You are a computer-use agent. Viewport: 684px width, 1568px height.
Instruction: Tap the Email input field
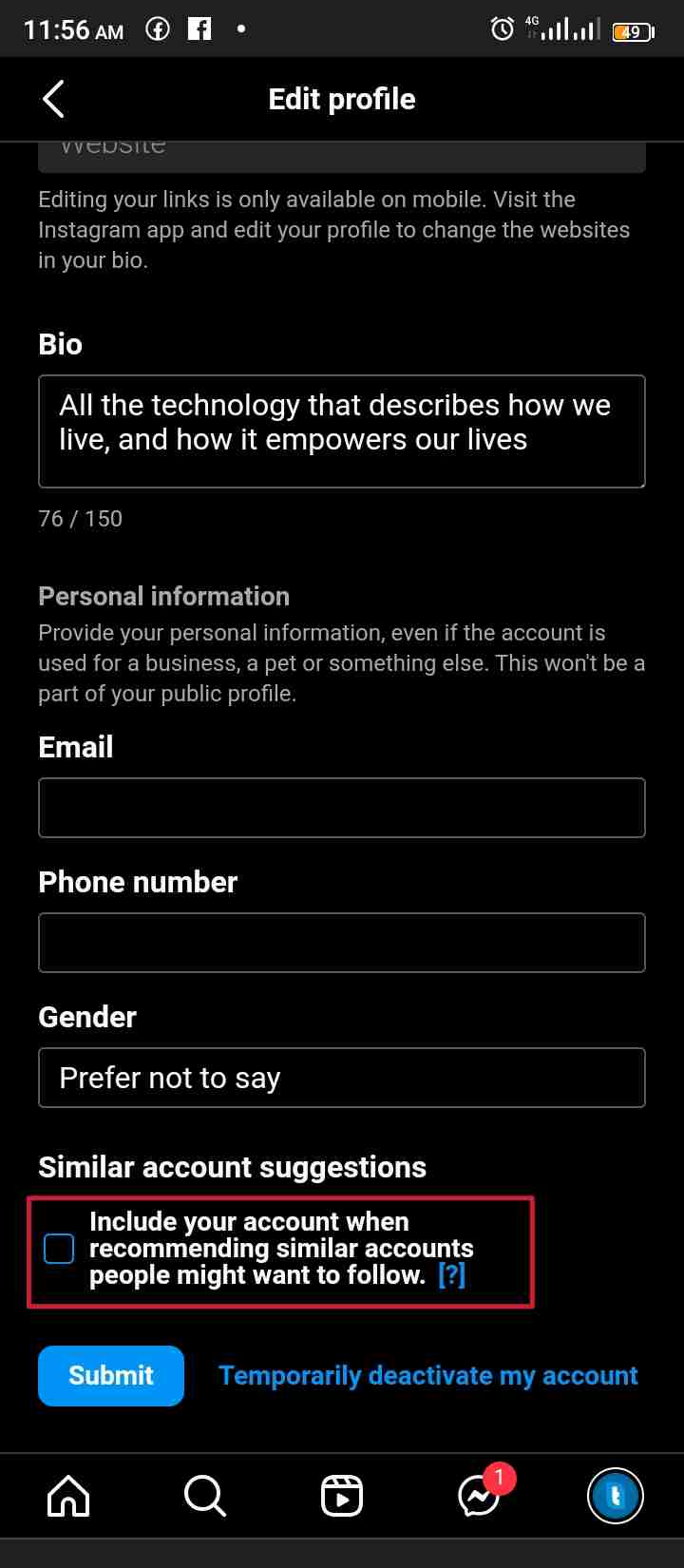pos(342,808)
